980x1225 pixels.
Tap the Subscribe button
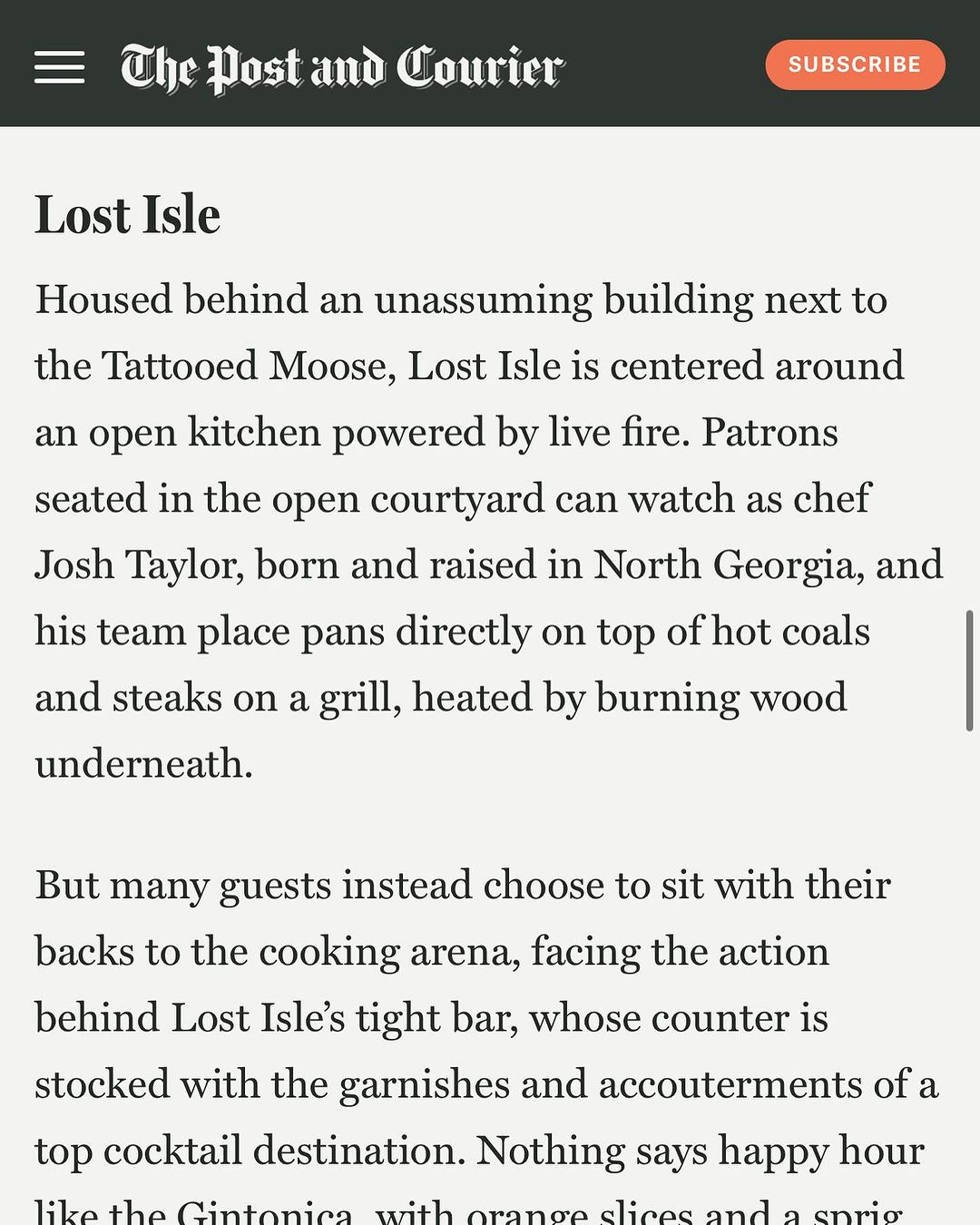point(855,64)
